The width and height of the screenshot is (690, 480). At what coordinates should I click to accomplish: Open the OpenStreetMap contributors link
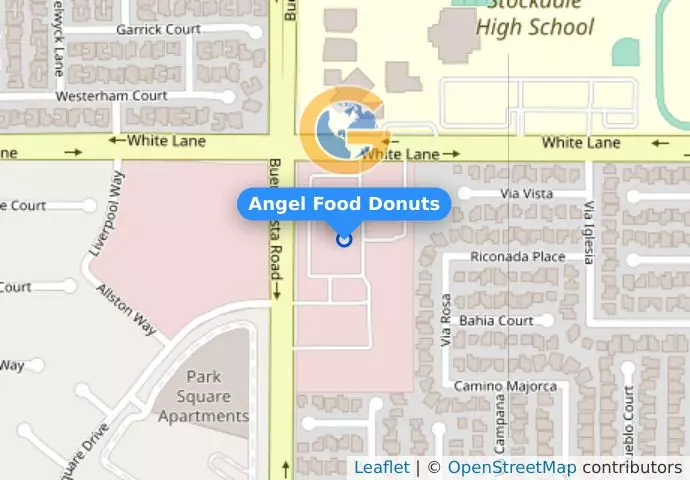point(511,468)
